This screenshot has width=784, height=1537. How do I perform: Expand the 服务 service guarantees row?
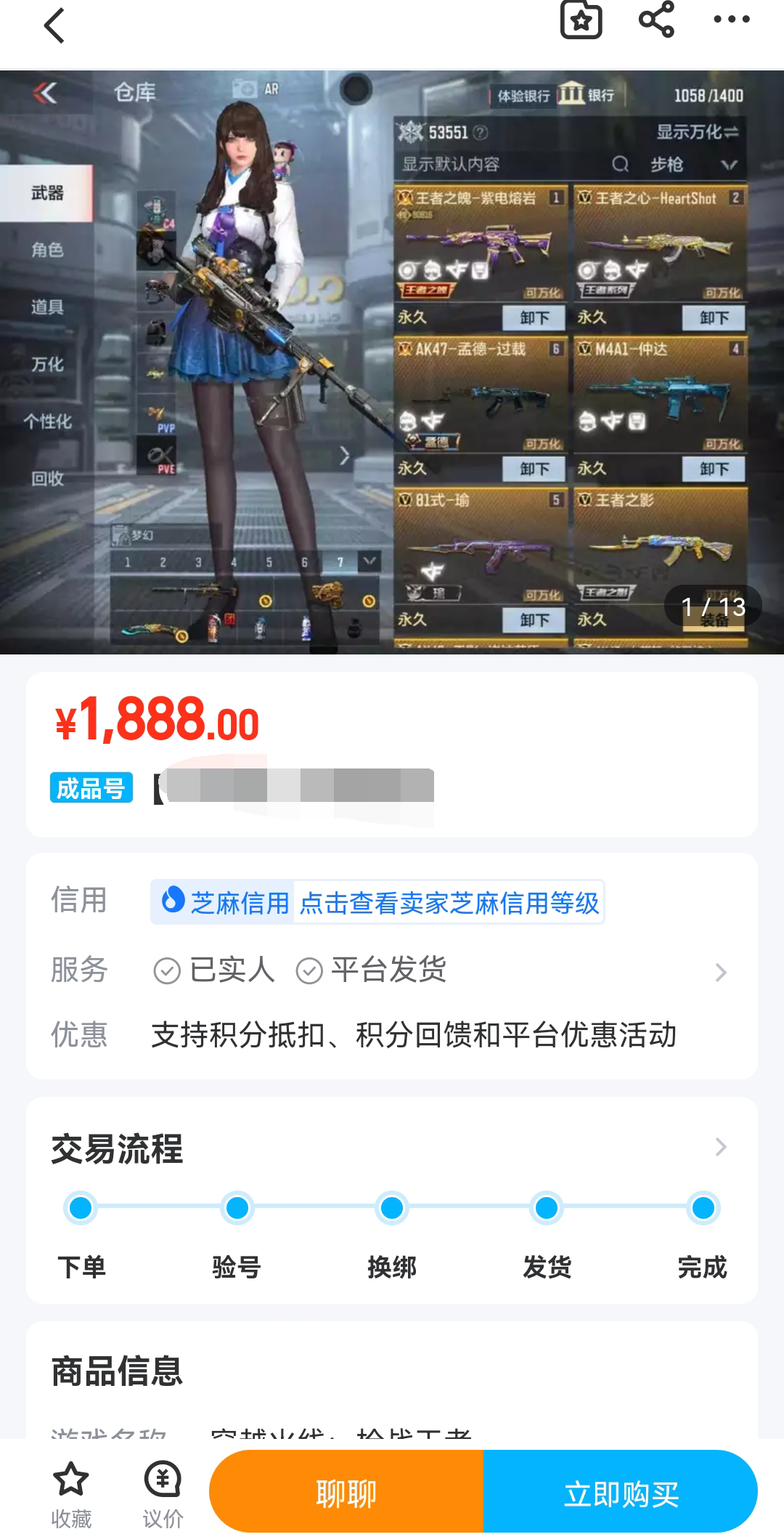click(x=720, y=972)
